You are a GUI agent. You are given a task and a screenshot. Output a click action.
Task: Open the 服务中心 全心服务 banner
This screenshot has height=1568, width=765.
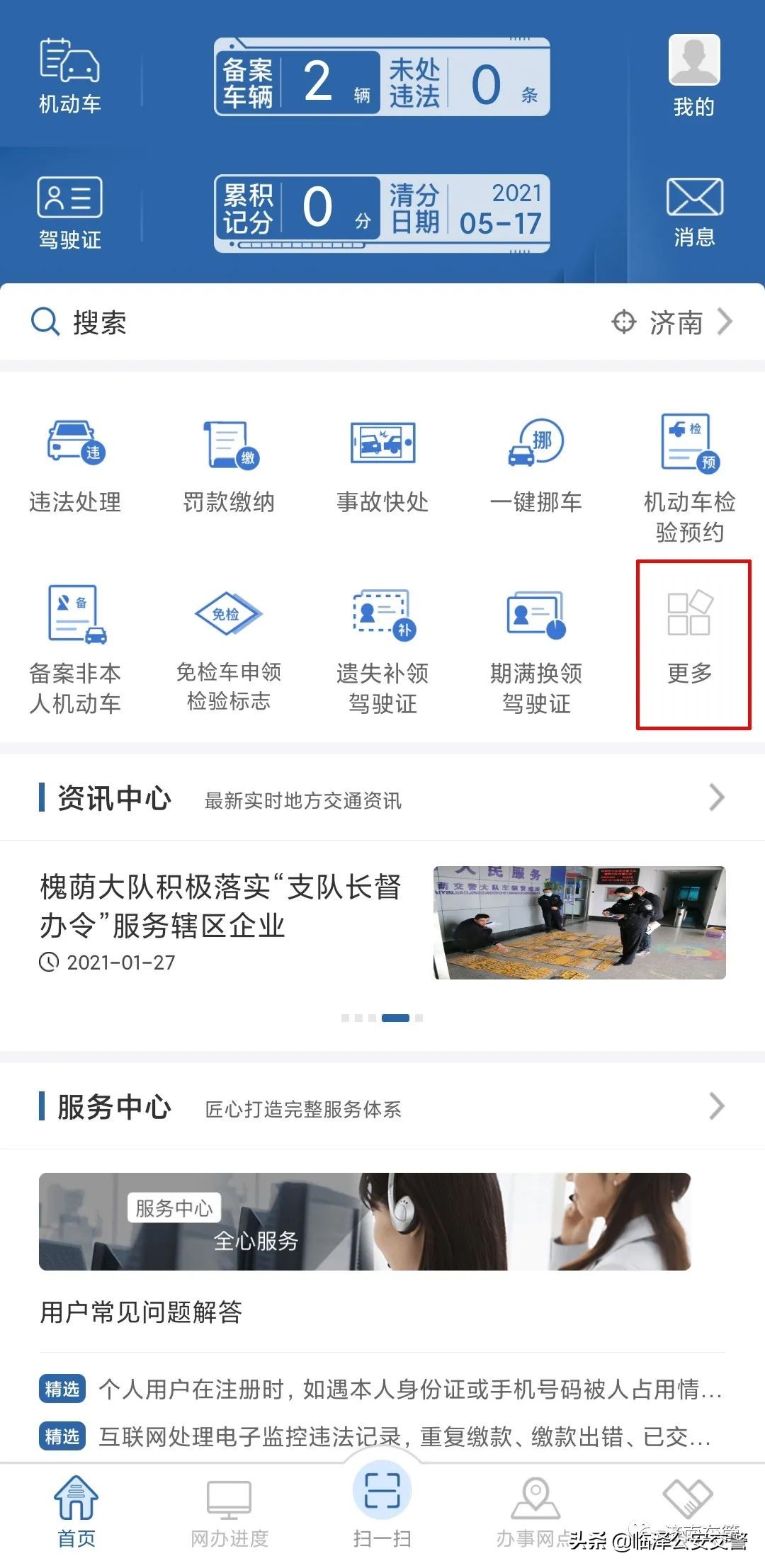point(365,1222)
